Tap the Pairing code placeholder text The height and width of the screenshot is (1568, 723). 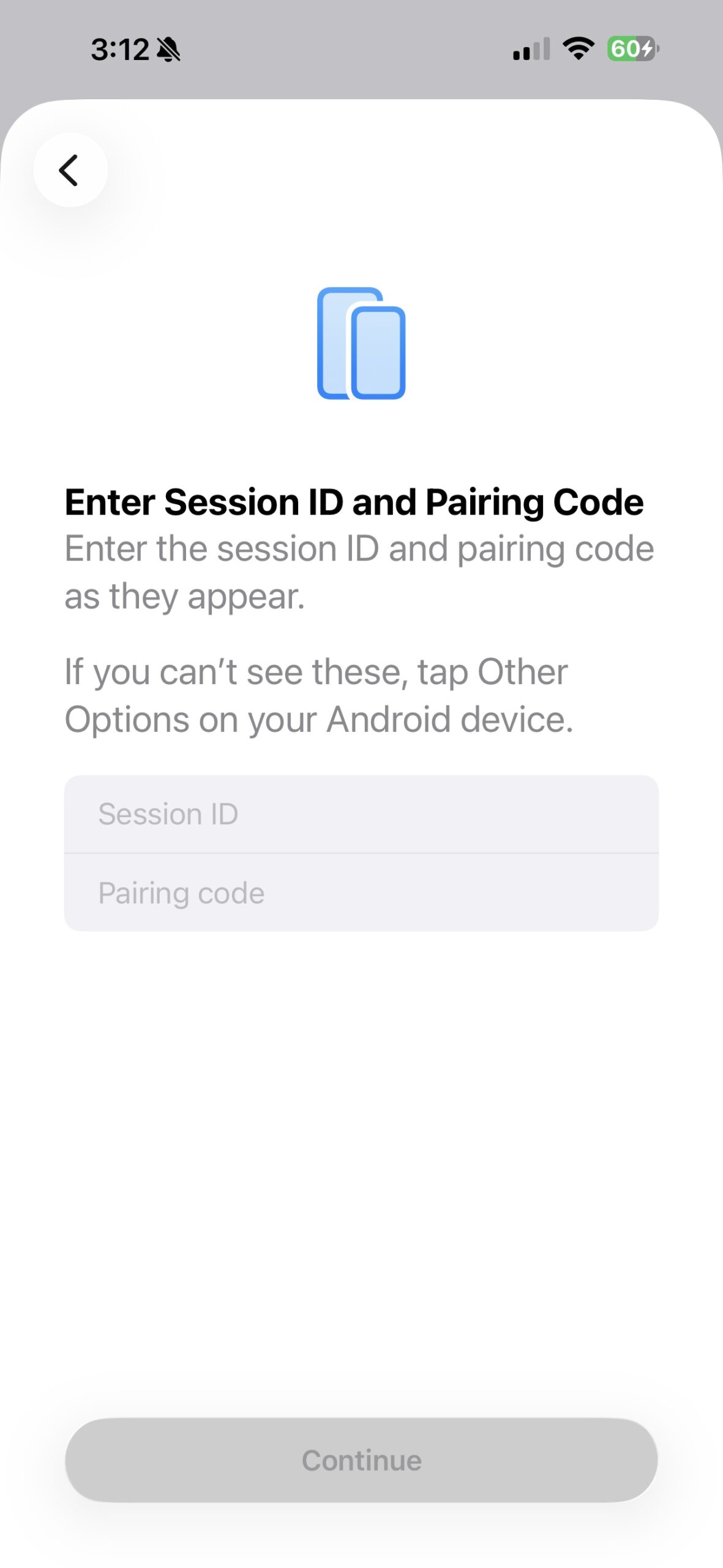(181, 892)
